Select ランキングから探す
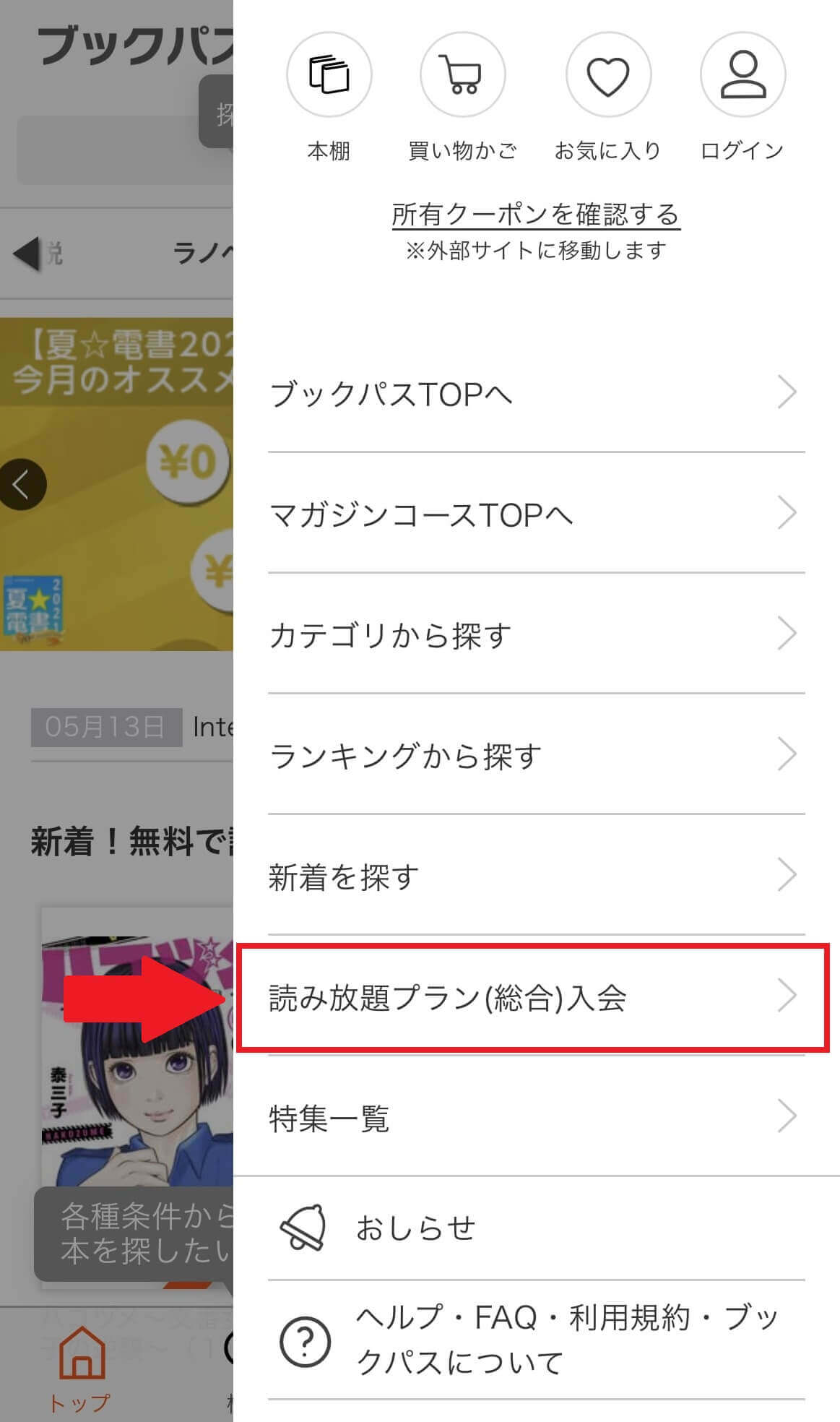The height and width of the screenshot is (1422, 840). [536, 755]
